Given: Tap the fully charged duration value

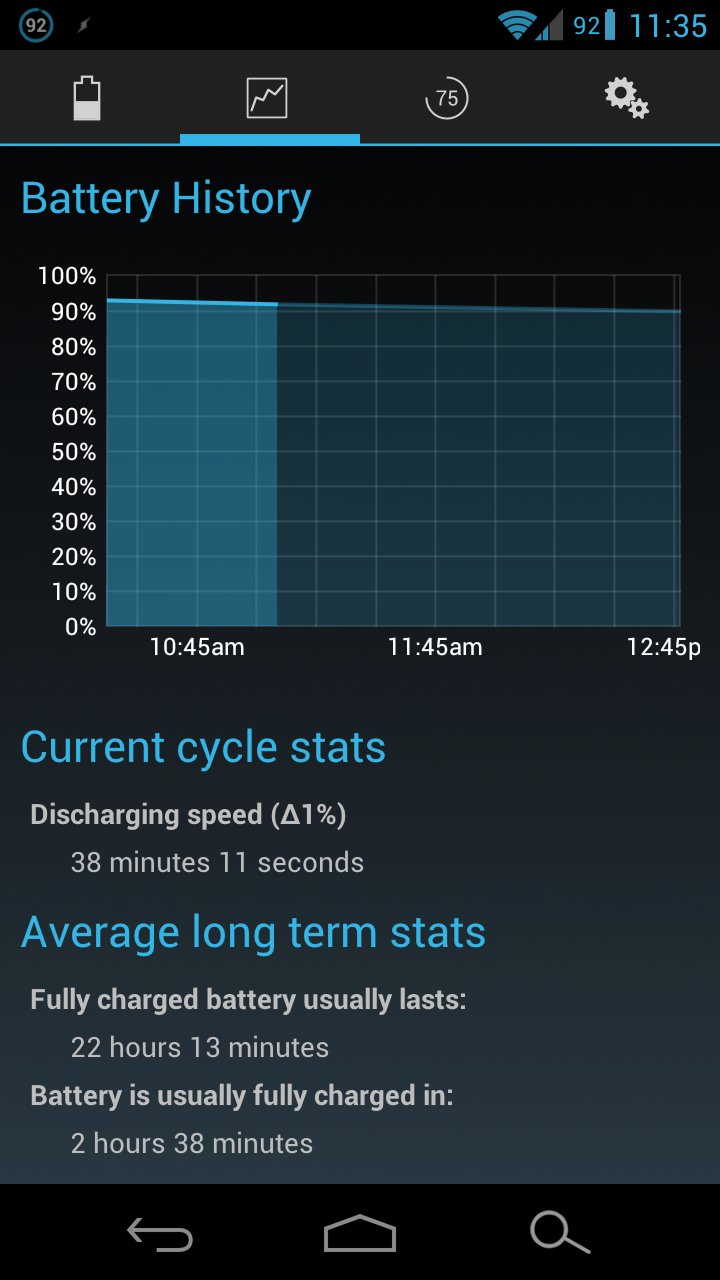Looking at the screenshot, I should [198, 1046].
